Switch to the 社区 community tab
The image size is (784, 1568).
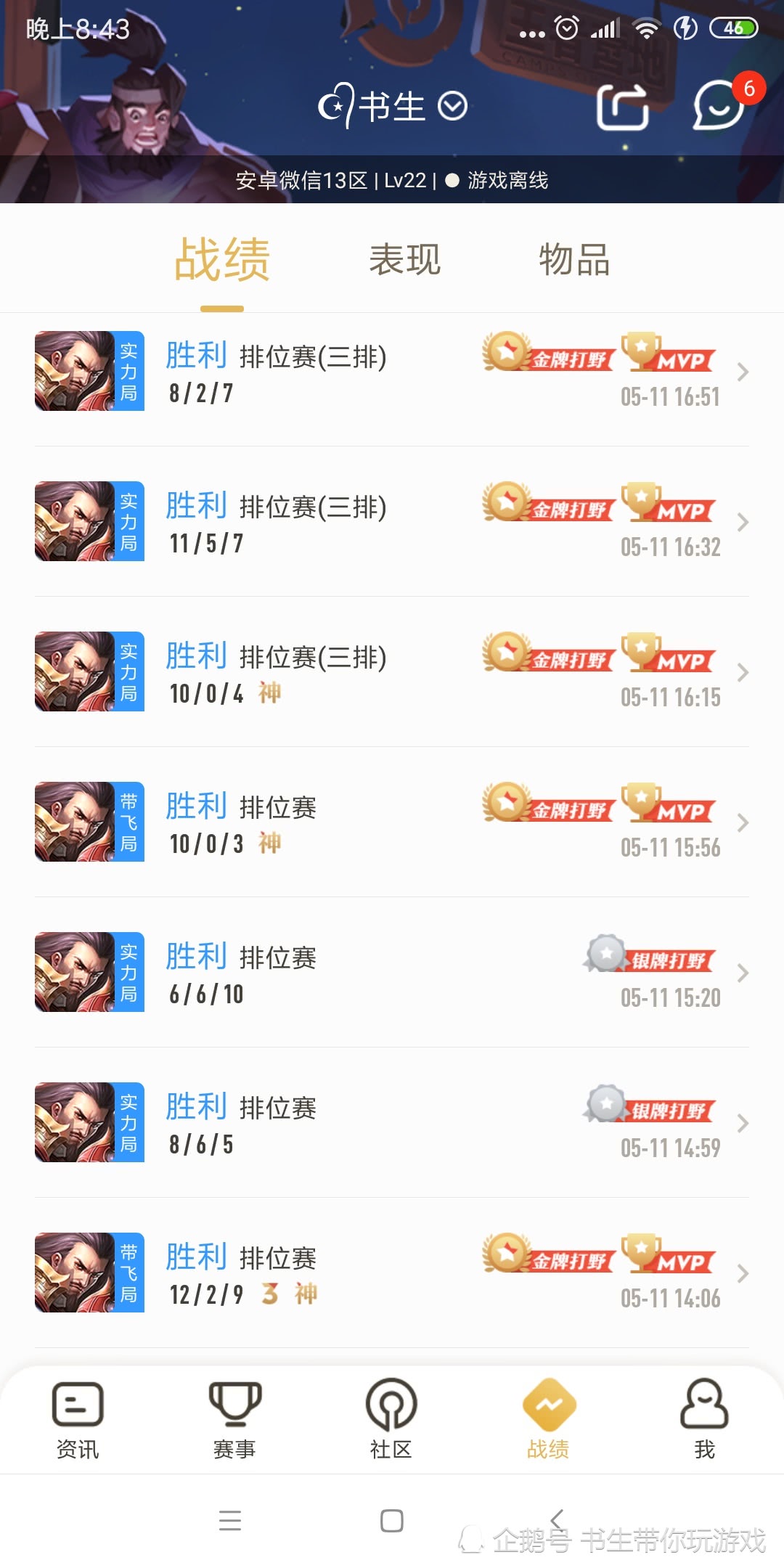click(391, 1420)
